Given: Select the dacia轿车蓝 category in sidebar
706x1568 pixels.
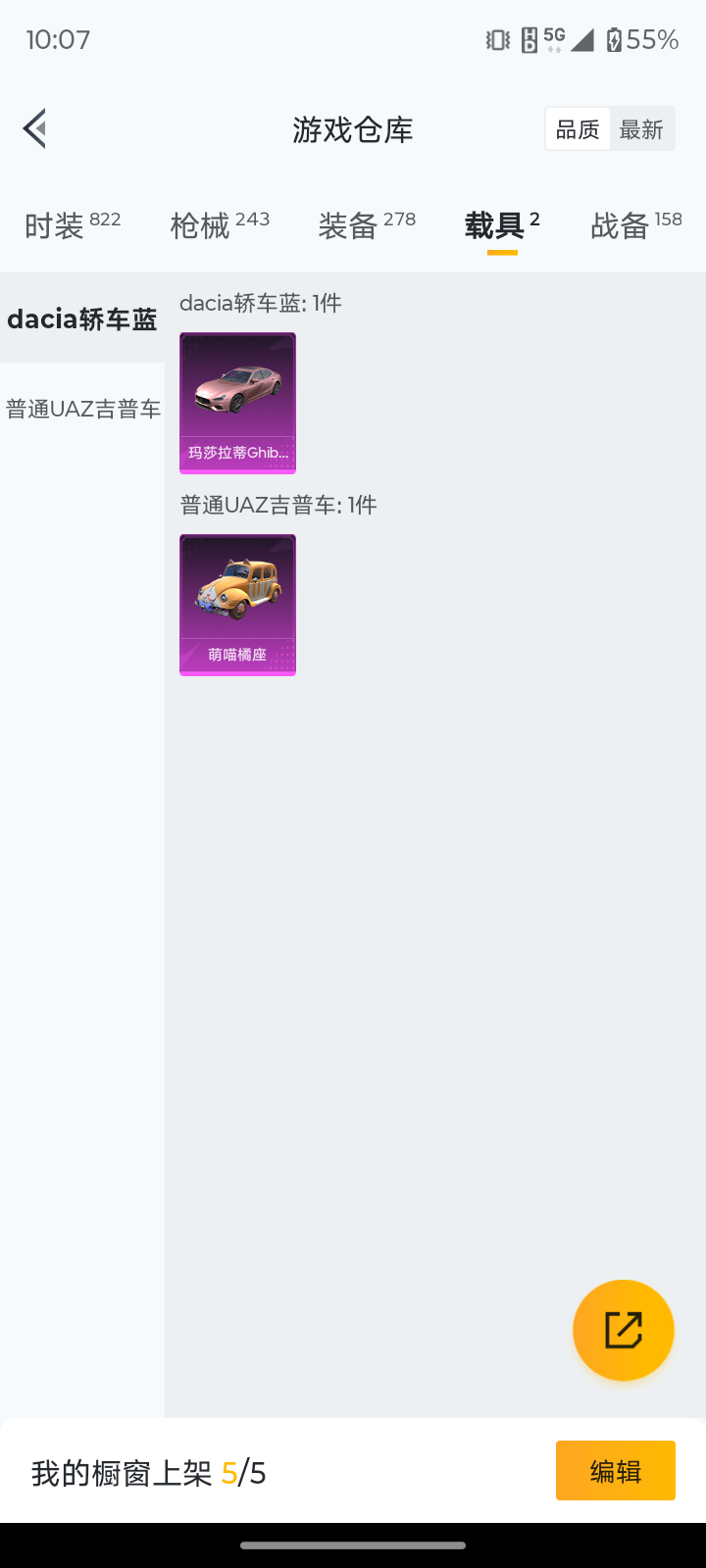Looking at the screenshot, I should [x=82, y=318].
